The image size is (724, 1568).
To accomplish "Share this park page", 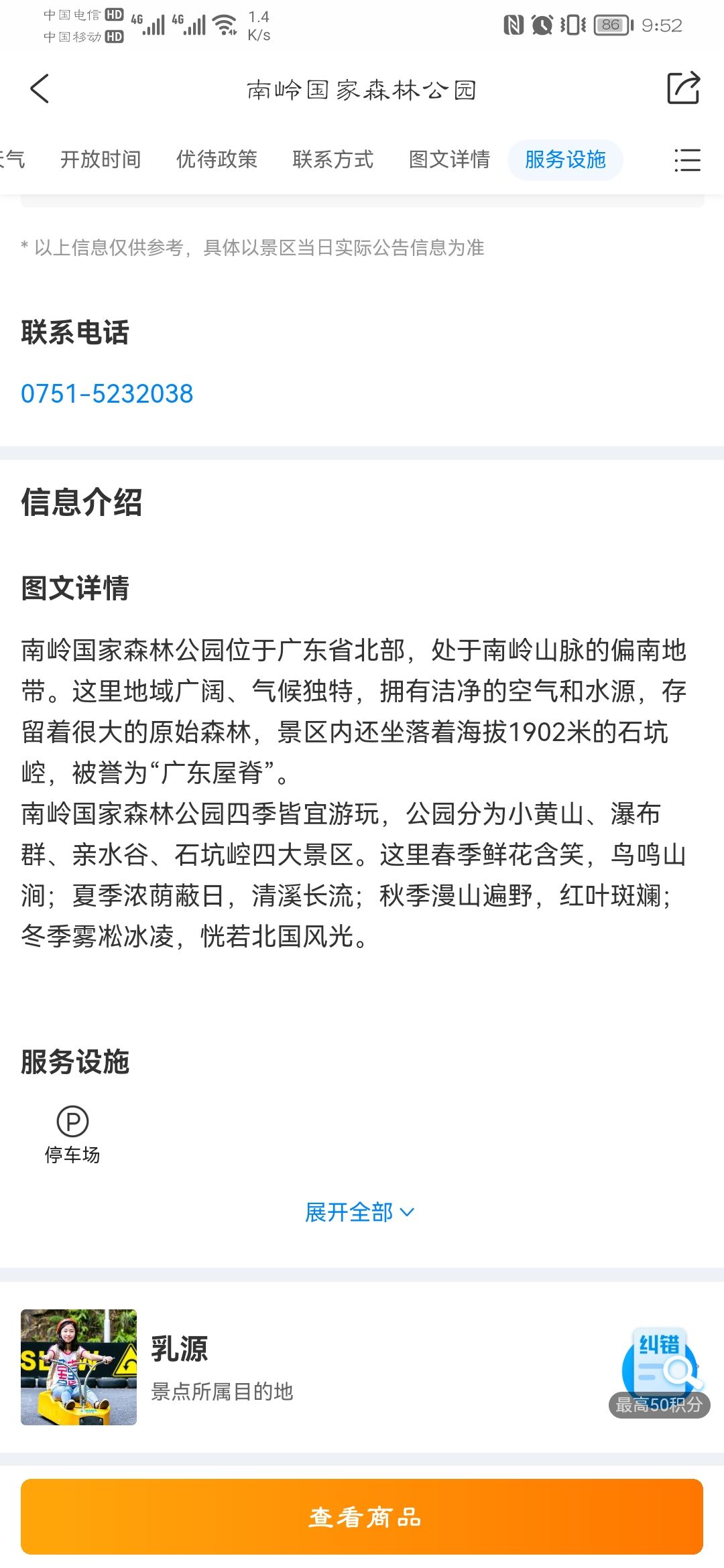I will point(683,88).
